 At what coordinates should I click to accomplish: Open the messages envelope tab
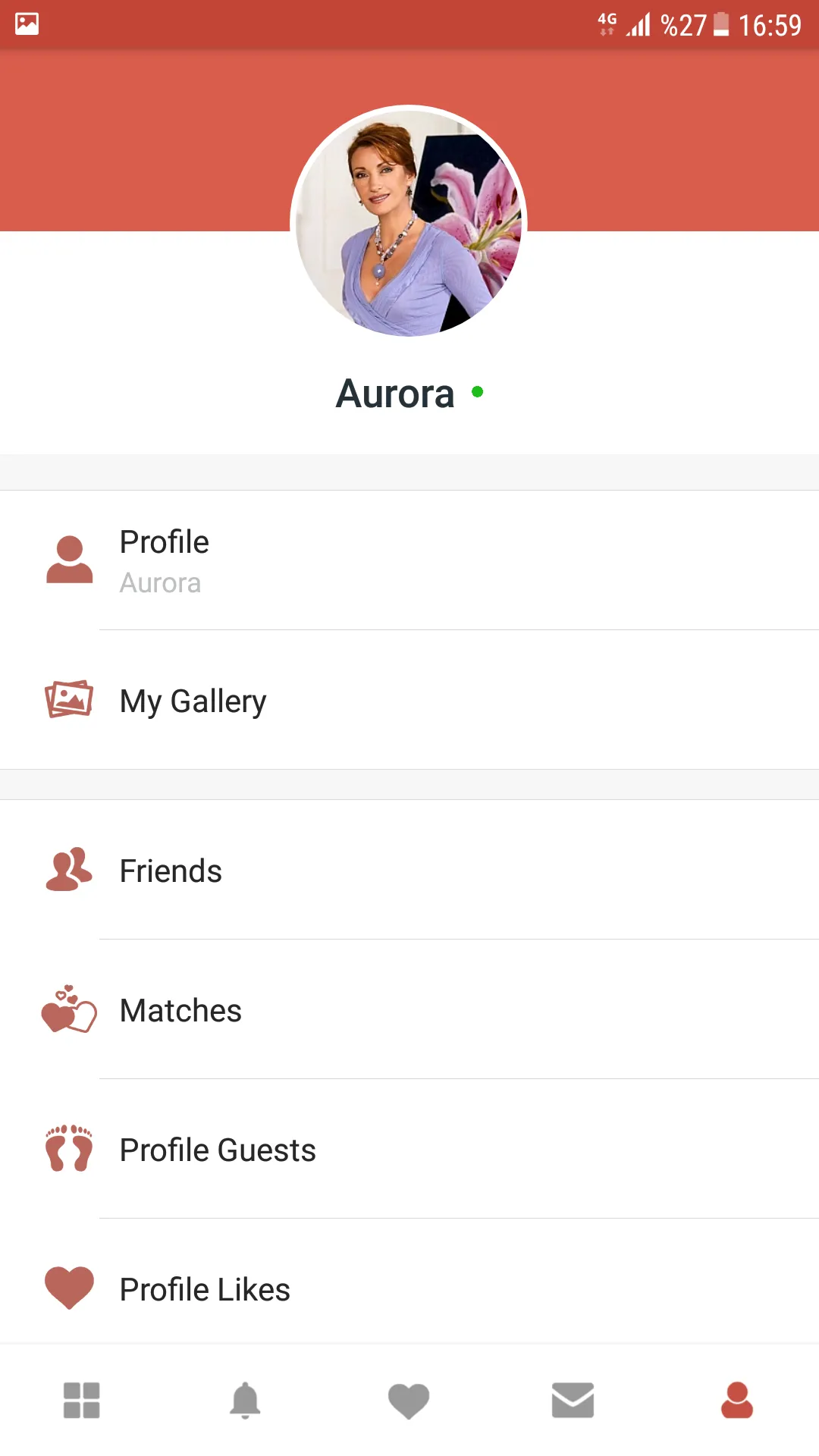point(573,1400)
